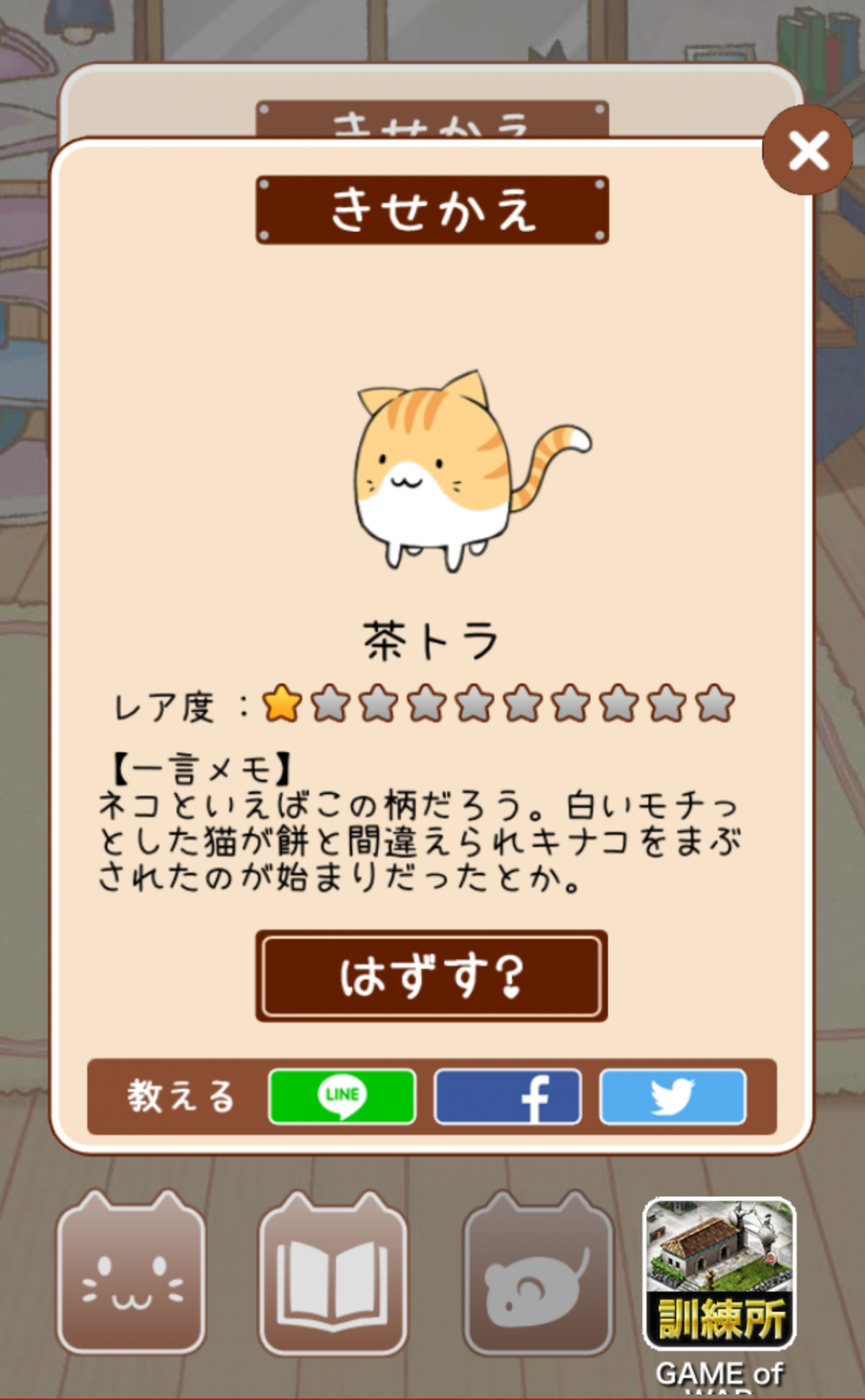Tap the はずす? button
The width and height of the screenshot is (865, 1400).
(x=431, y=975)
